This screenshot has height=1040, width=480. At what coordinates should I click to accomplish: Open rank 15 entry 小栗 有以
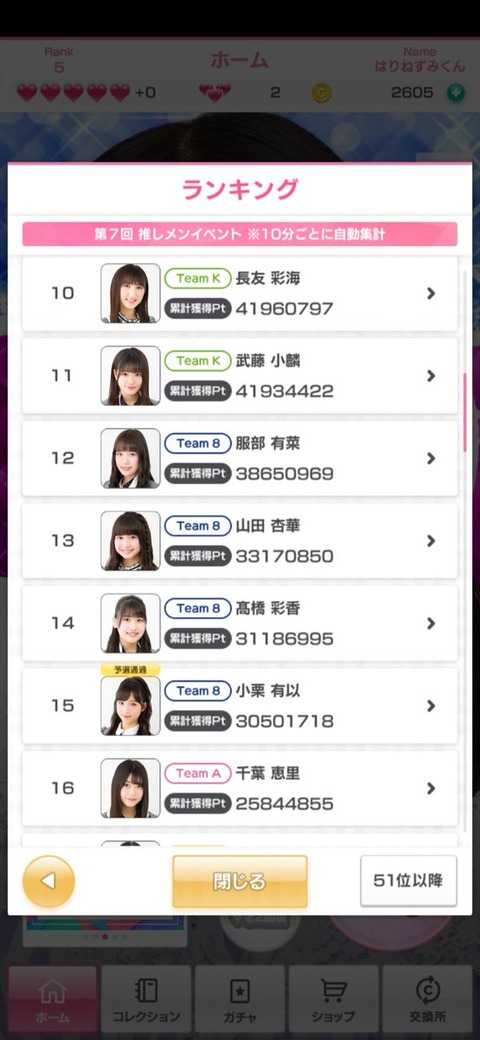click(x=240, y=706)
